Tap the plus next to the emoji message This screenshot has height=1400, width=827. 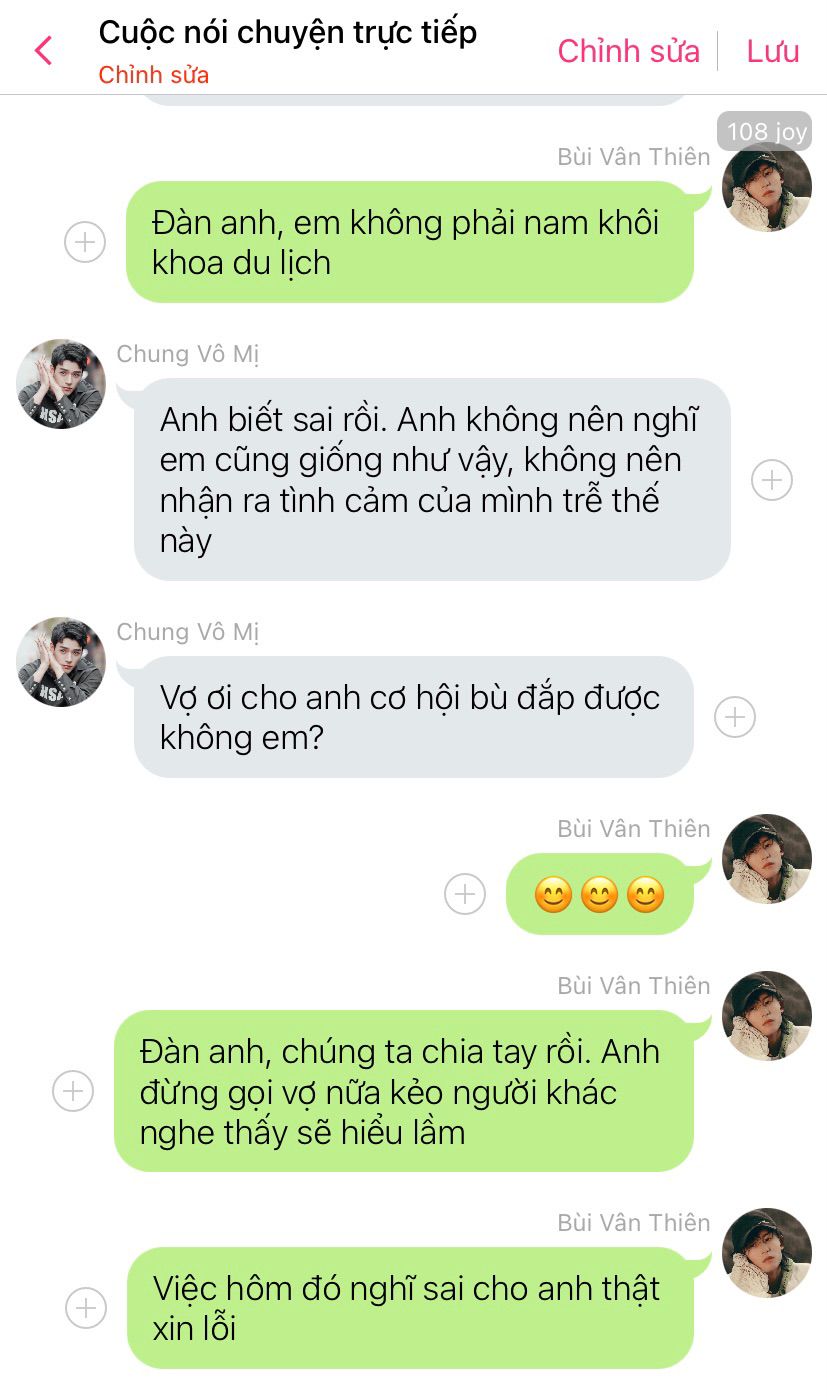pos(465,894)
